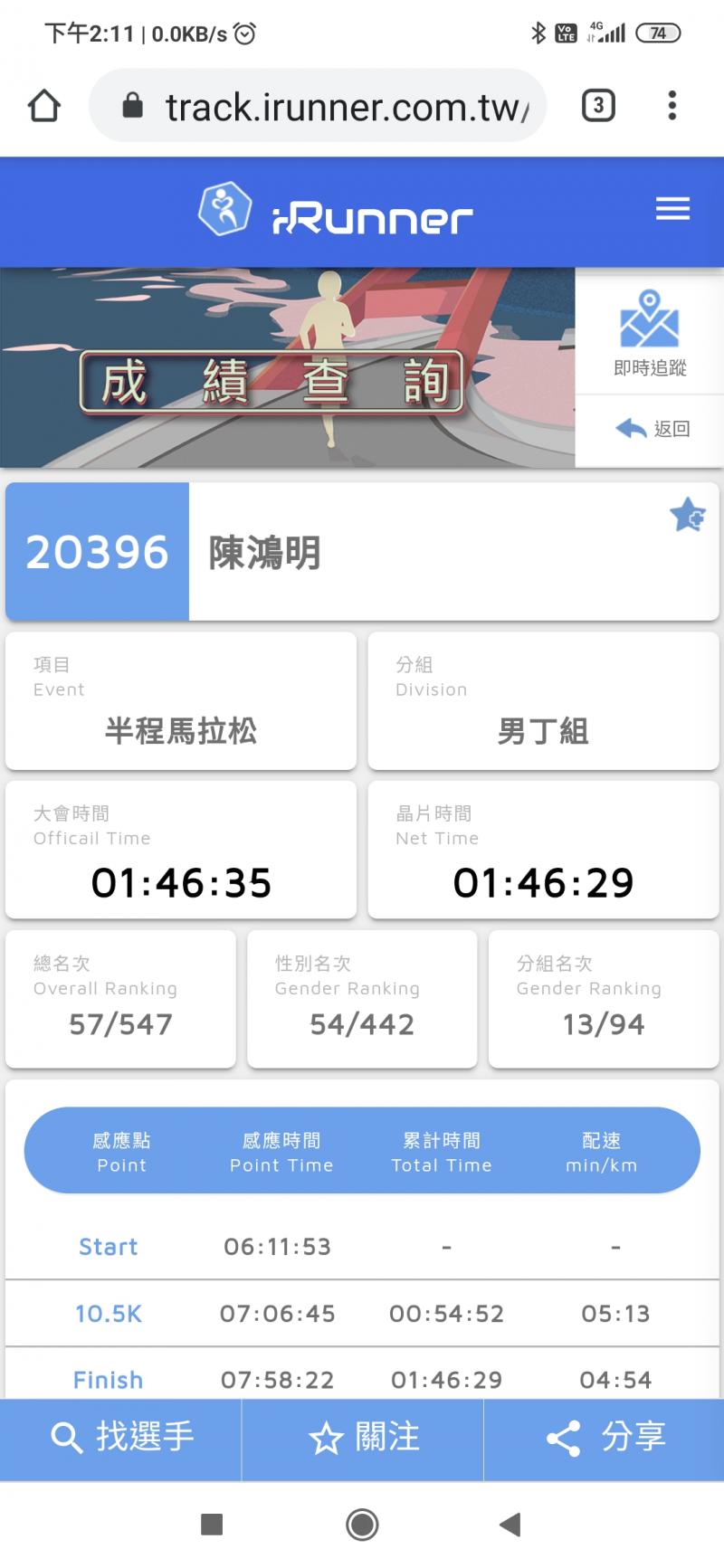
Task: Tap 關注 to follow this runner
Action: pos(363,1436)
